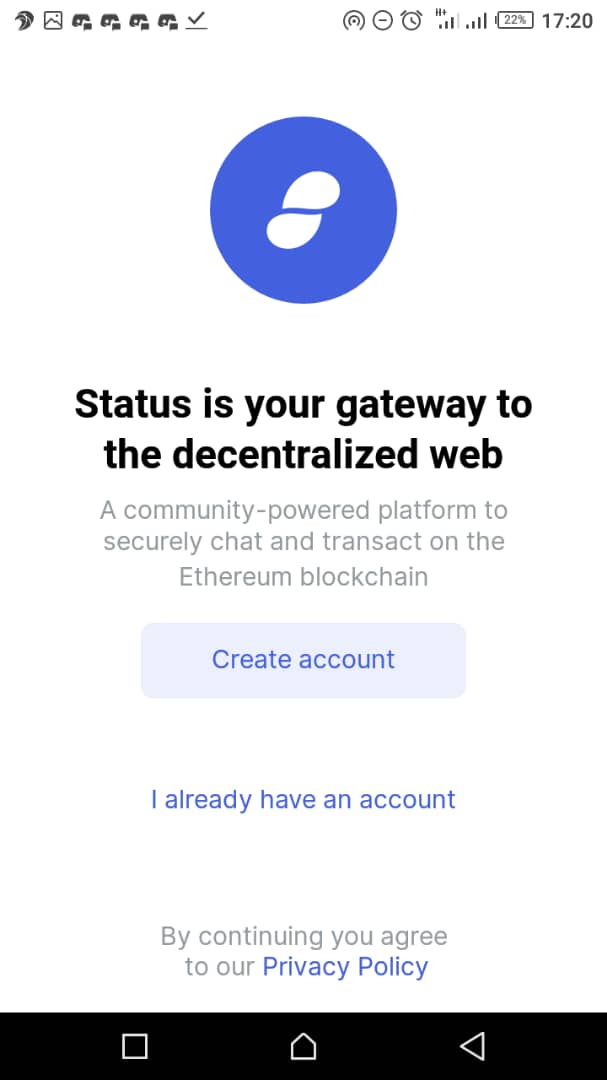Screen dimensions: 607x1080
Task: Go back using the system back button
Action: (x=473, y=1046)
